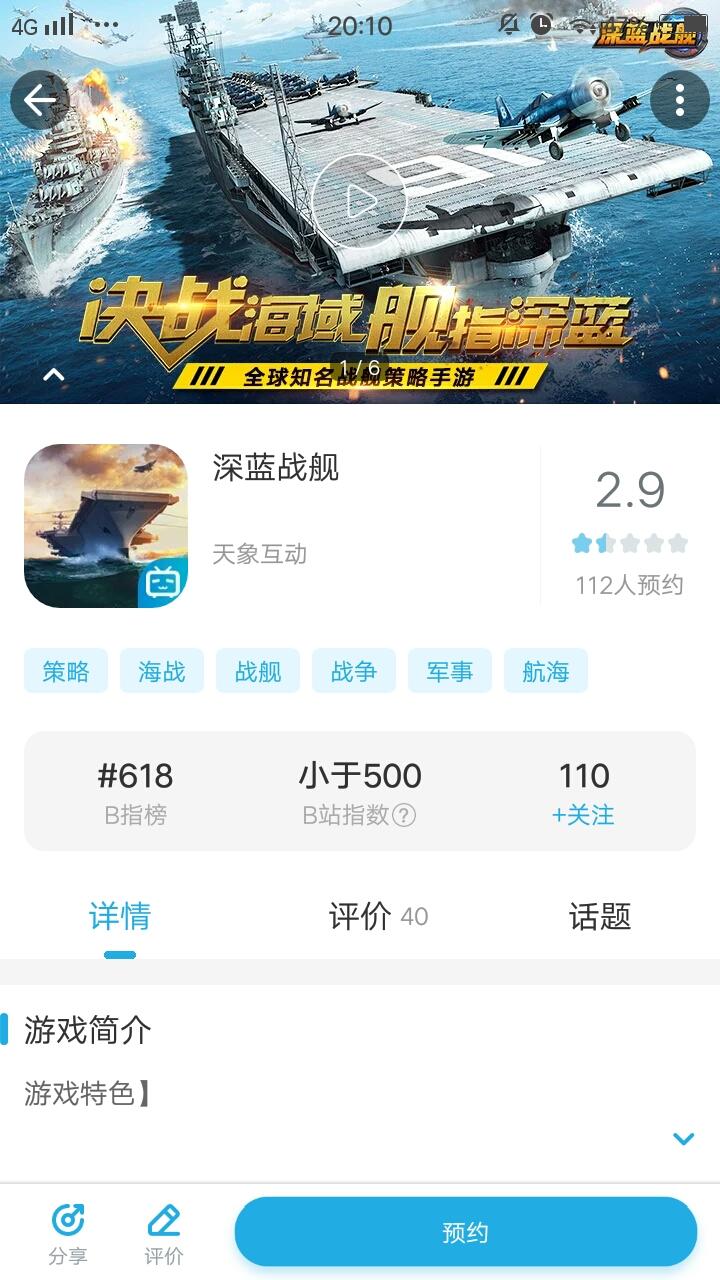The height and width of the screenshot is (1280, 720).
Task: Select the 策略 tag chip
Action: (66, 672)
